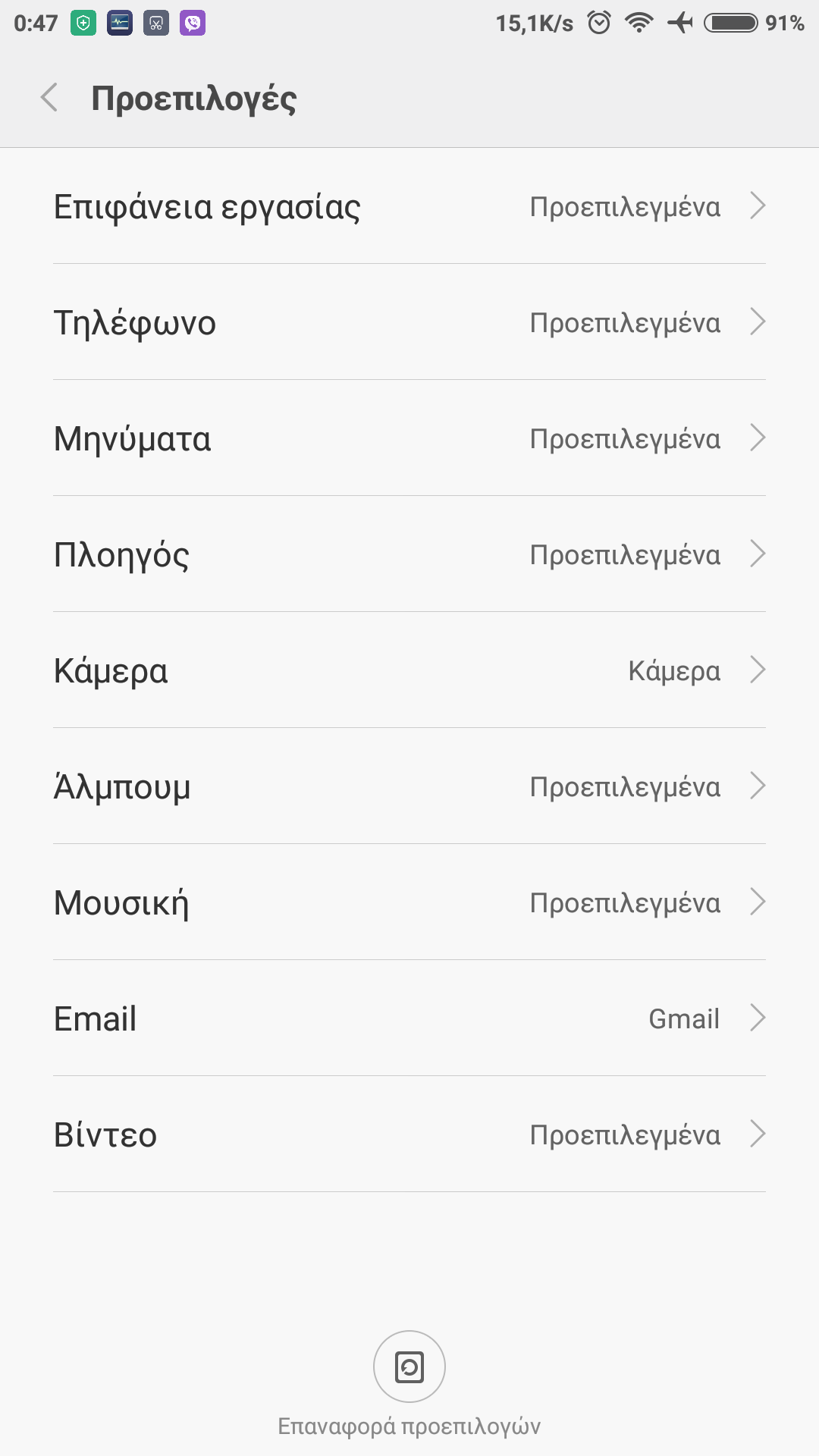
Task: Open Πλοηγός default browser setting
Action: click(x=409, y=554)
